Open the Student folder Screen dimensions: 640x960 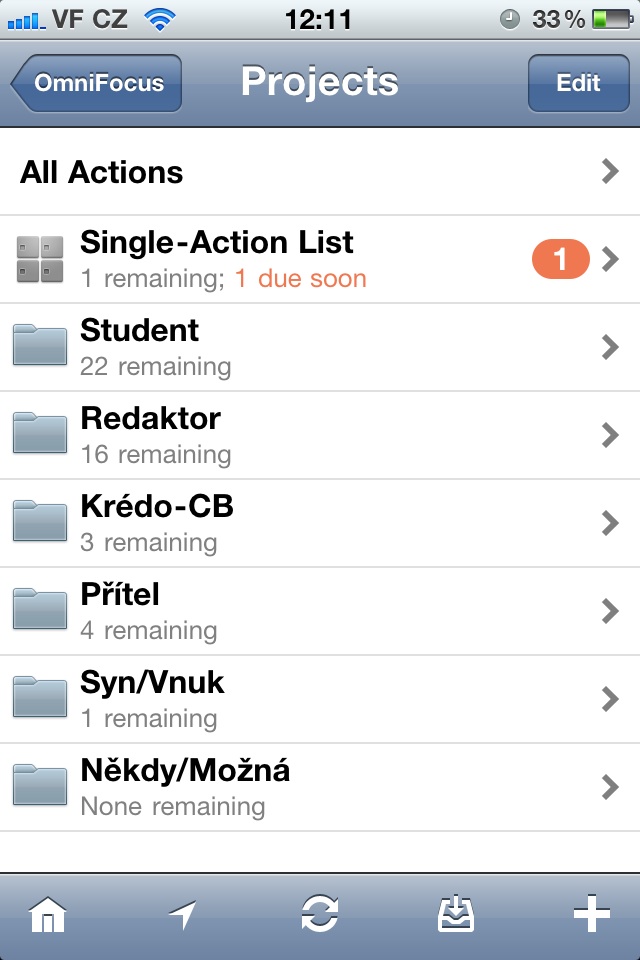[x=320, y=347]
